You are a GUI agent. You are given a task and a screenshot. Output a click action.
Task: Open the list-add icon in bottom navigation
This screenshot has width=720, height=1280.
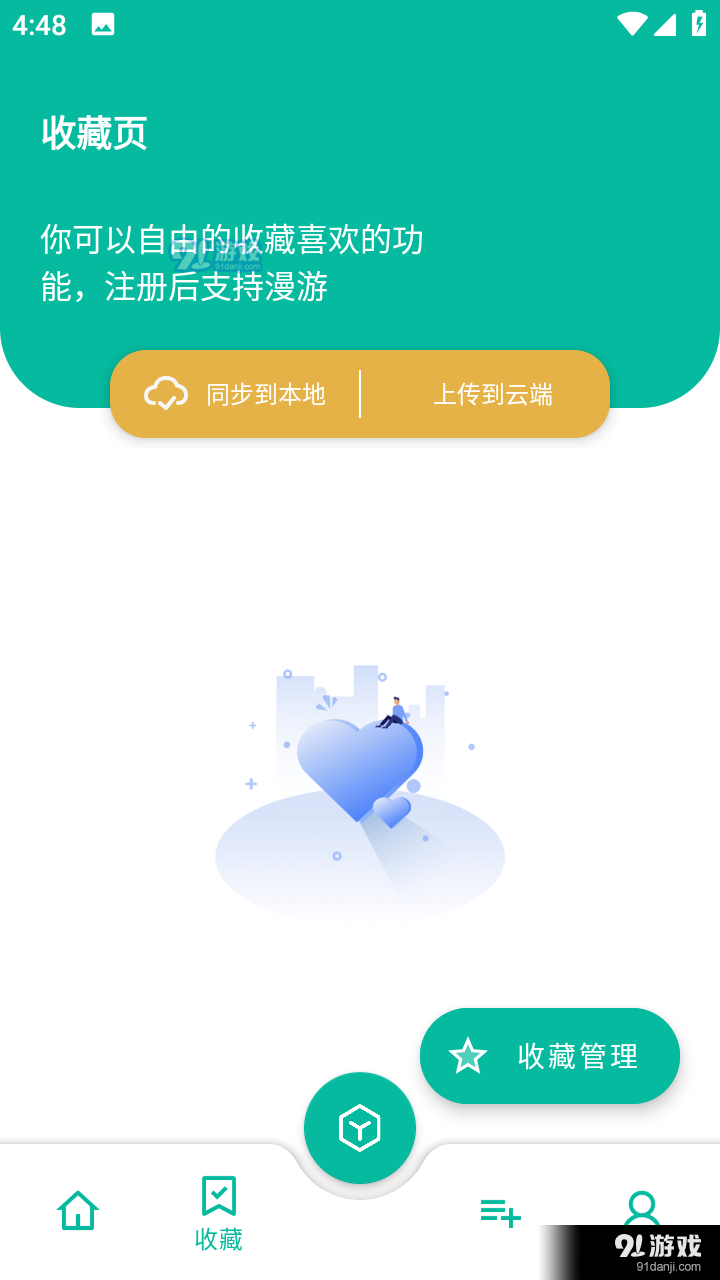tap(500, 1212)
